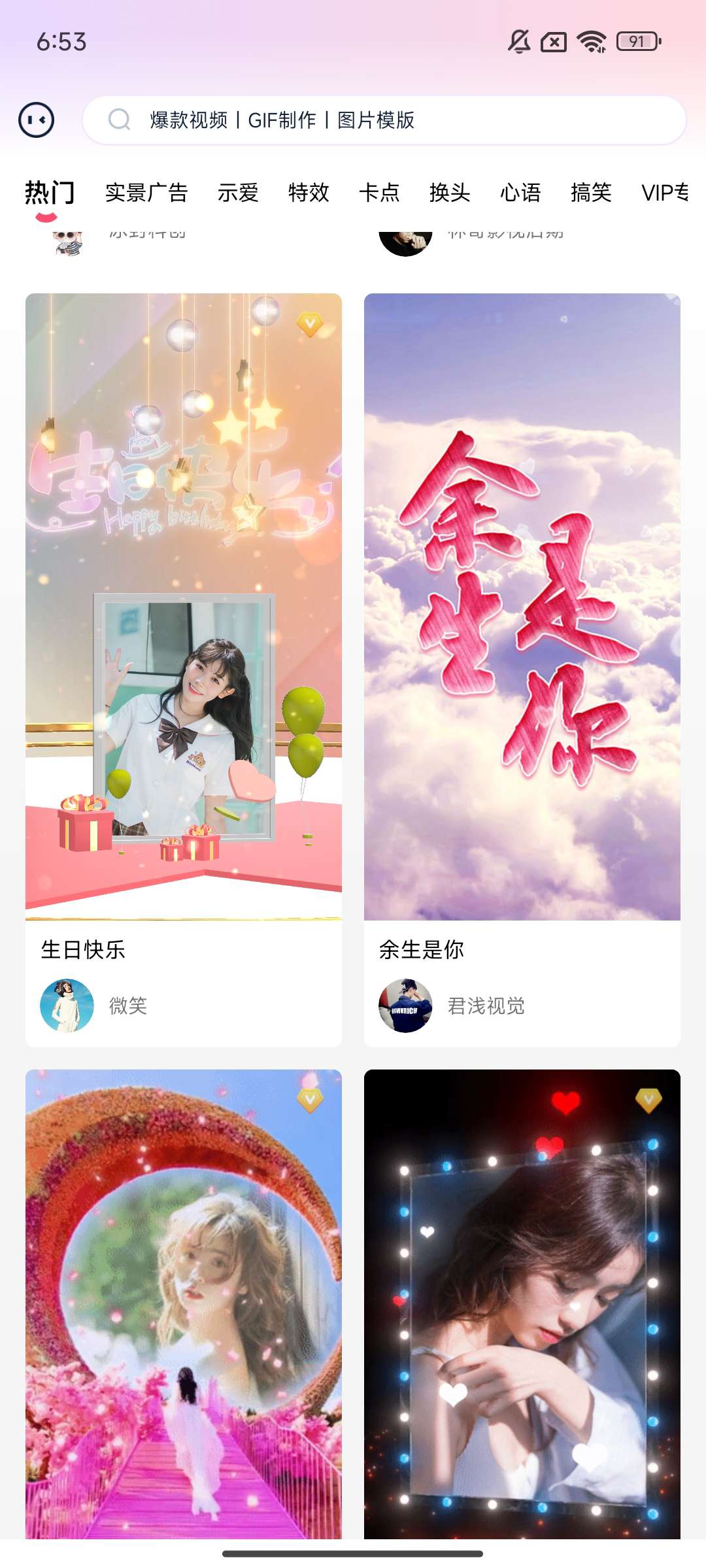Open the 生日快乐 template card
This screenshot has height=1568, width=706.
pos(184,606)
